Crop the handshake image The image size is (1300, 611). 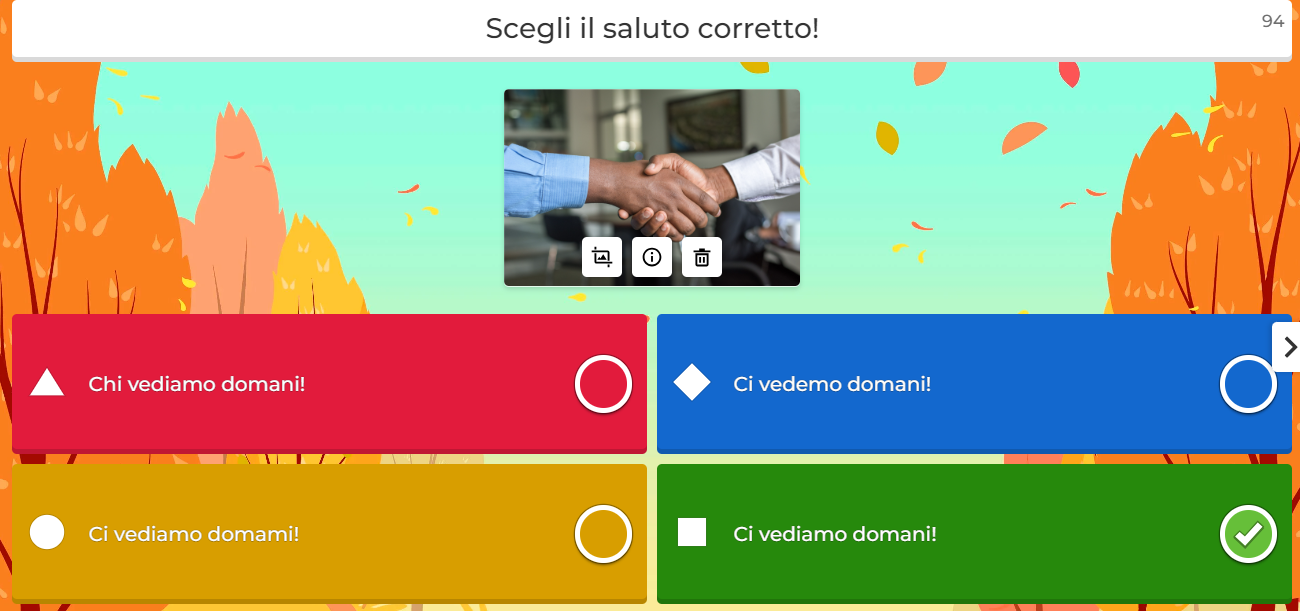point(602,257)
